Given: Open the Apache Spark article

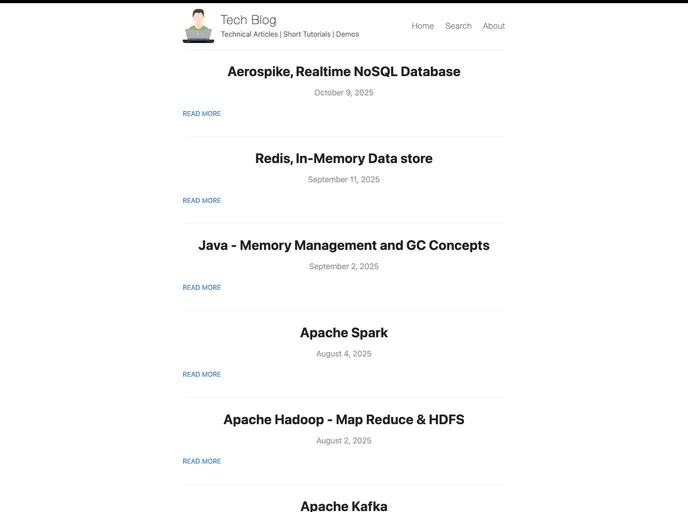Looking at the screenshot, I should [343, 333].
